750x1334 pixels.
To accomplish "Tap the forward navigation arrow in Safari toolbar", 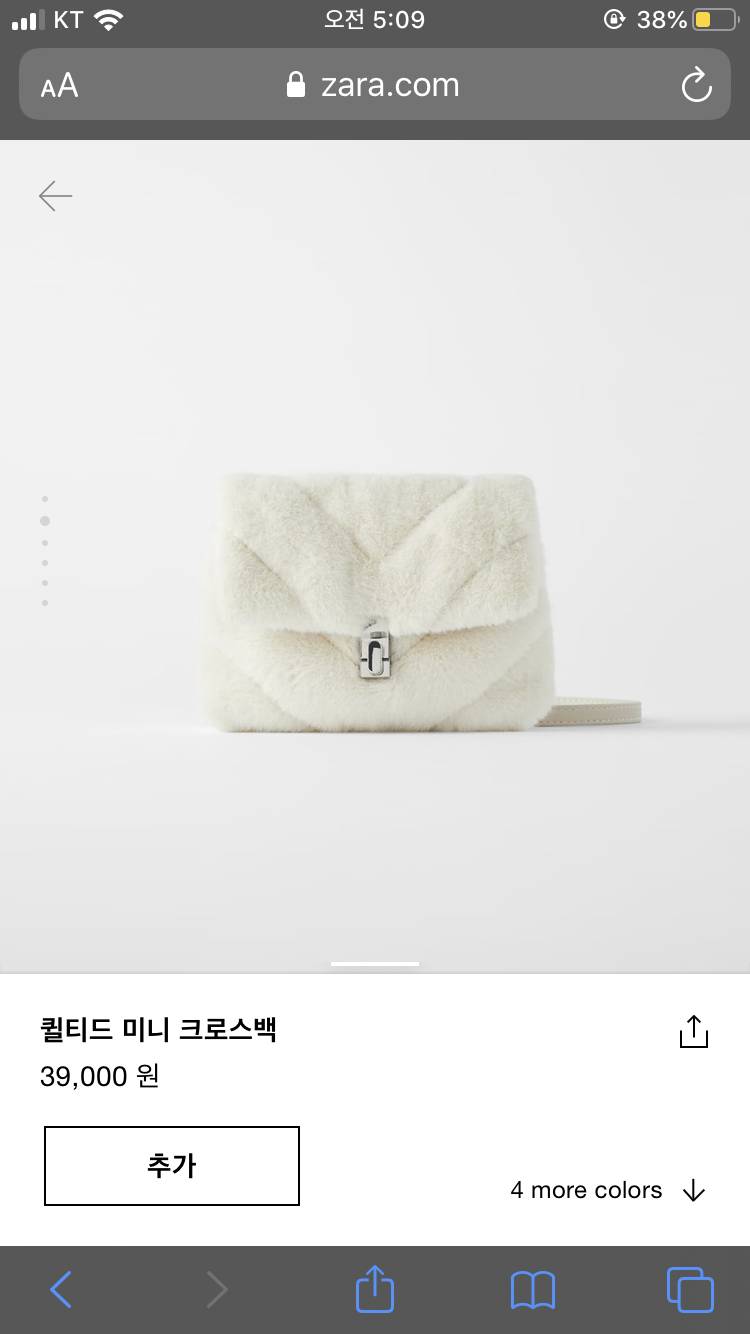I will (x=217, y=1290).
